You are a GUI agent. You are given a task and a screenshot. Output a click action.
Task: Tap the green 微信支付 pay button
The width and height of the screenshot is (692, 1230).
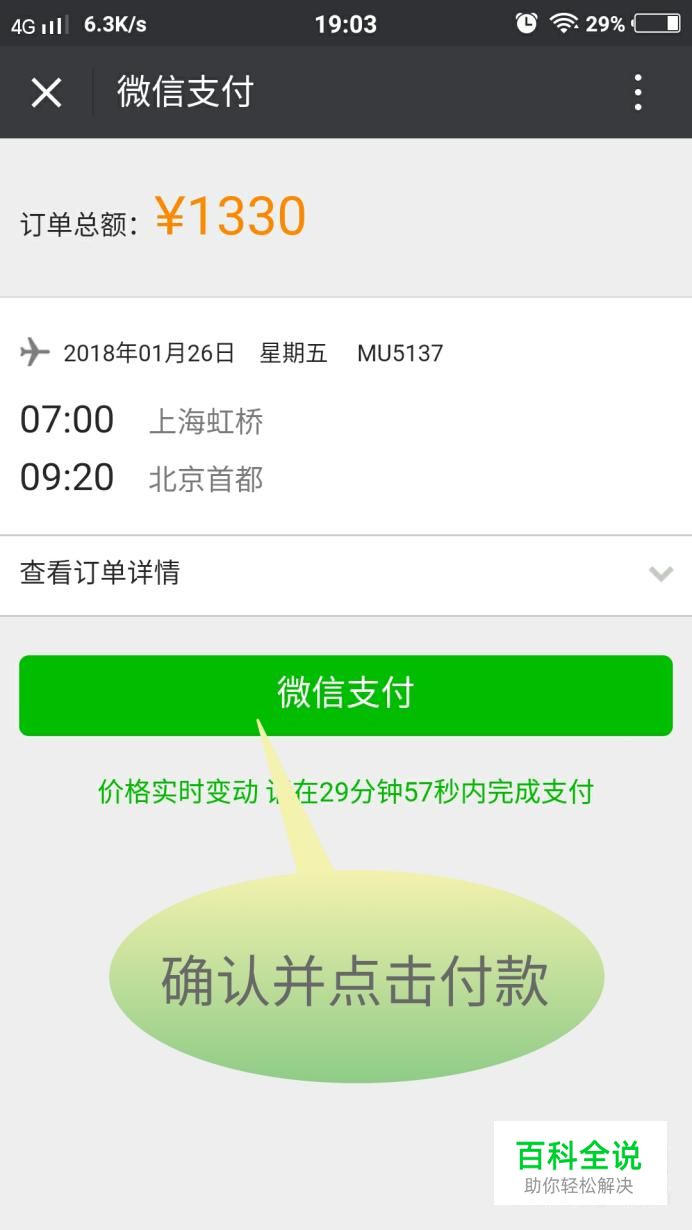click(x=346, y=695)
